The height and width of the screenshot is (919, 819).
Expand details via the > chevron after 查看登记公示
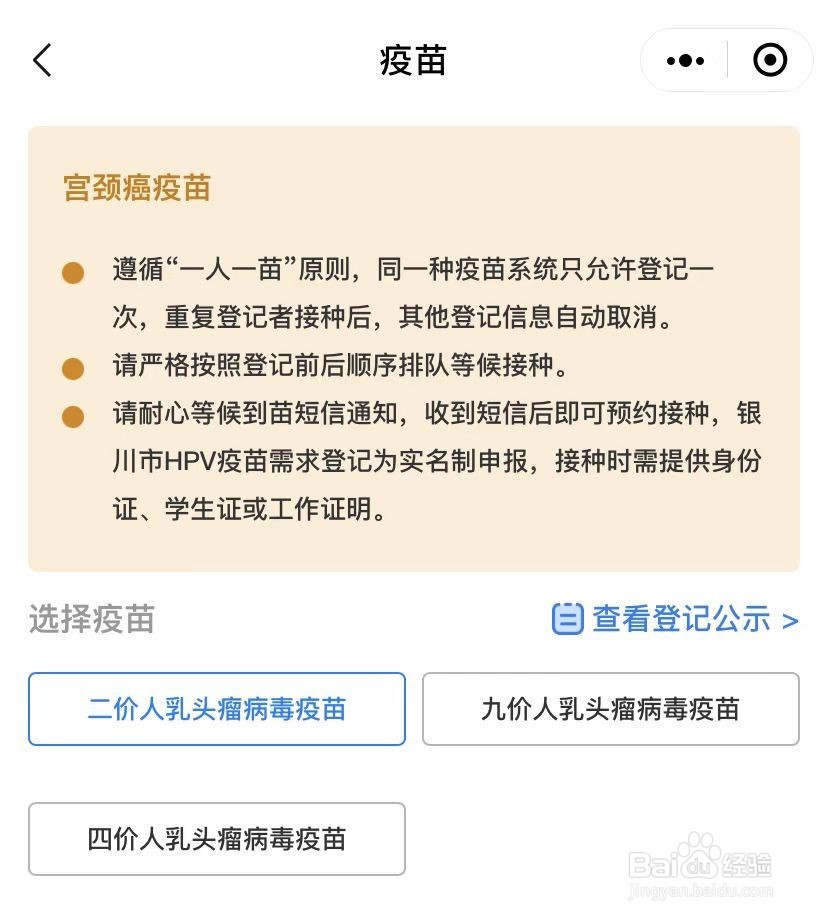[788, 620]
